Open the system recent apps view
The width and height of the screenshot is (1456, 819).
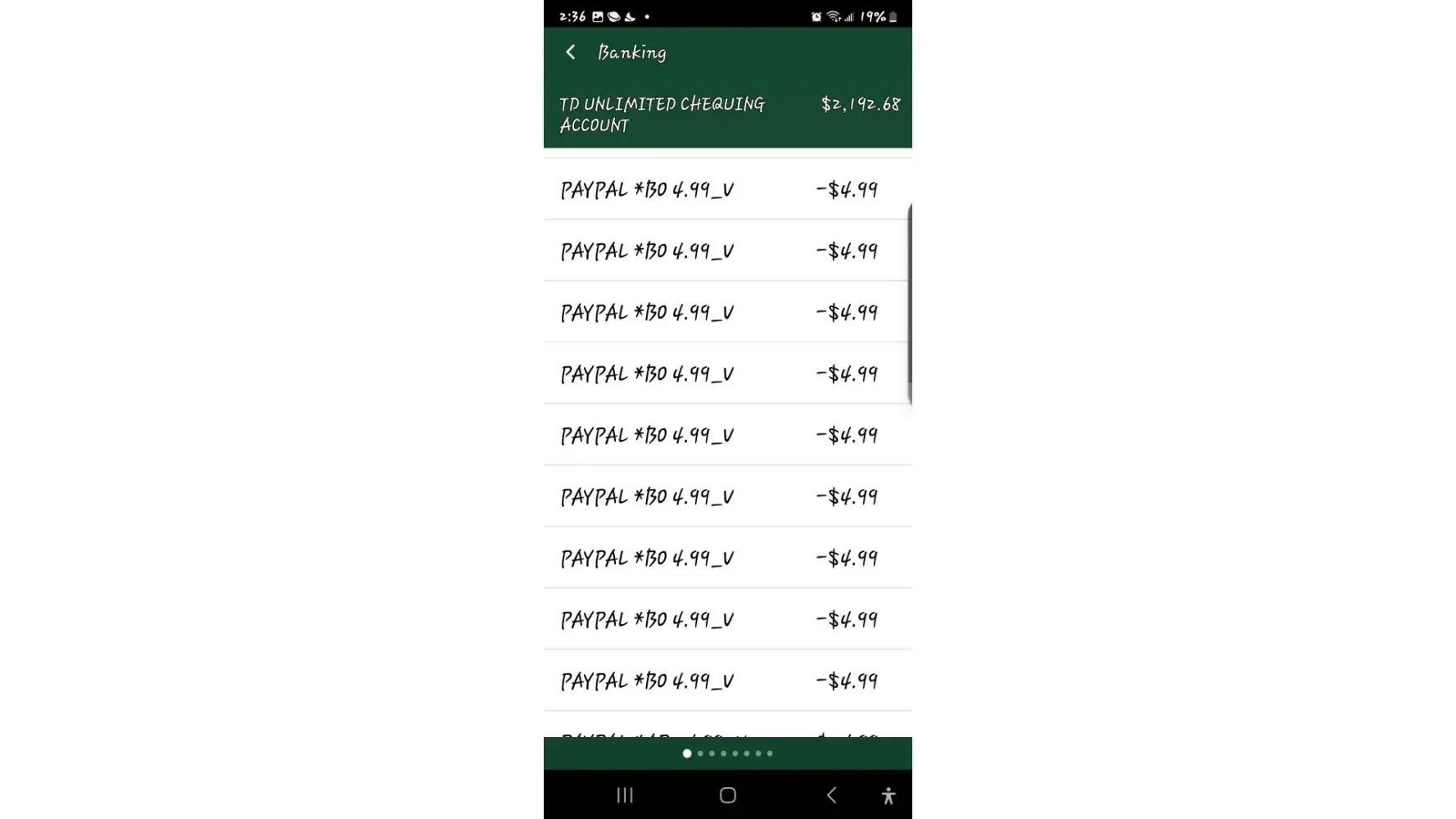[x=625, y=795]
